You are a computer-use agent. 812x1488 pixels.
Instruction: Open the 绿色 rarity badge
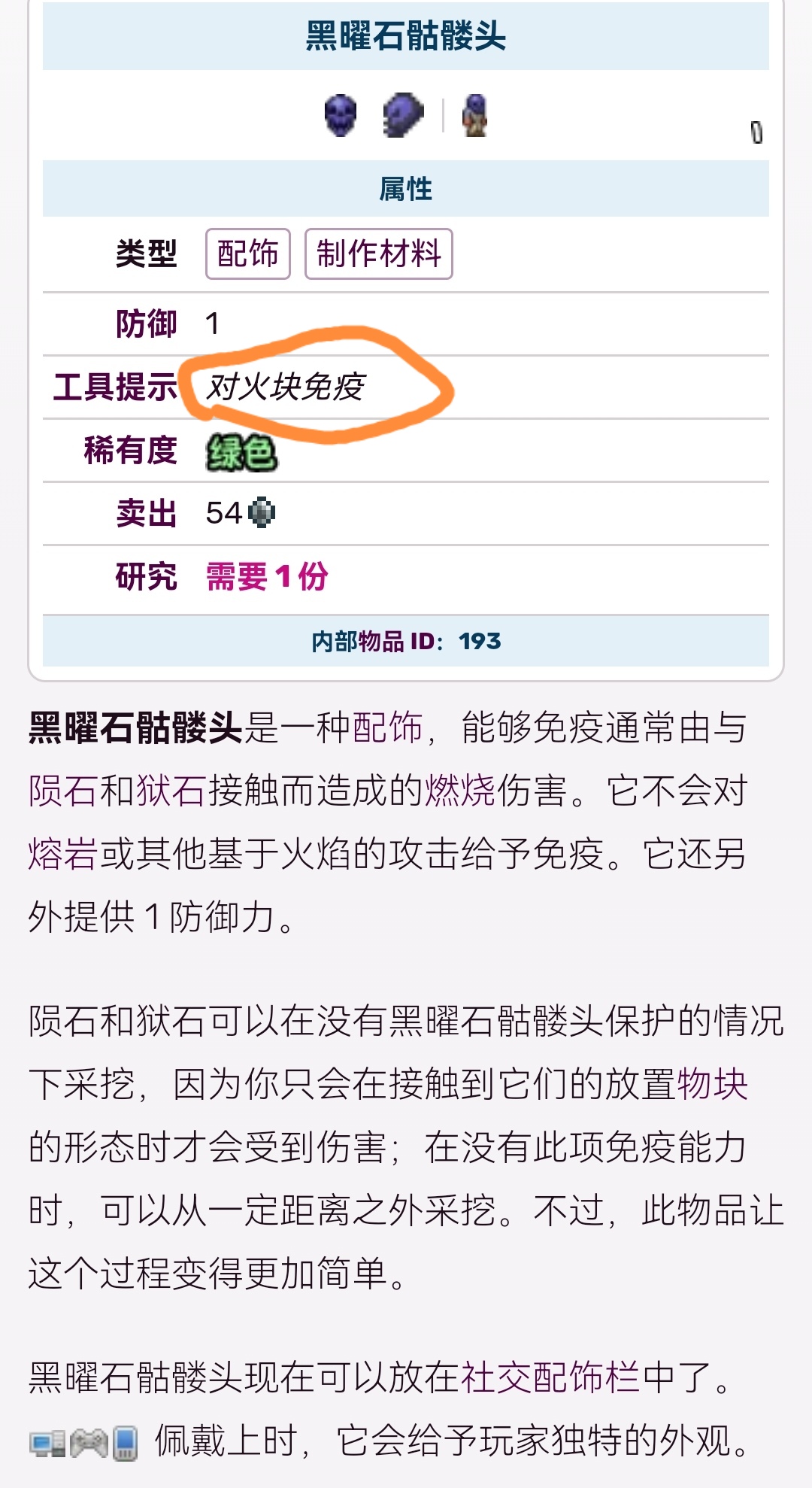pos(241,453)
